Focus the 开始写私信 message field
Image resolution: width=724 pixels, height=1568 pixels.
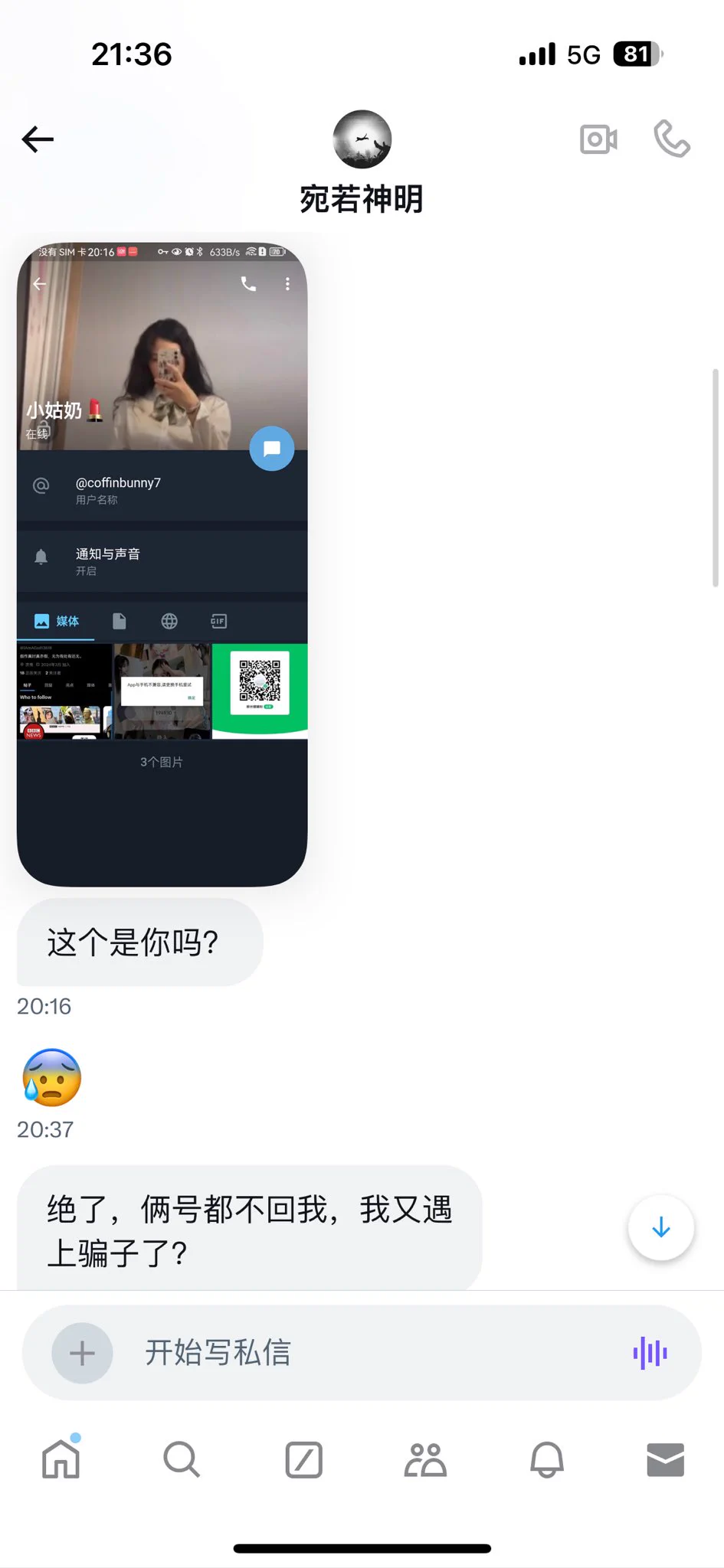pyautogui.click(x=368, y=1353)
